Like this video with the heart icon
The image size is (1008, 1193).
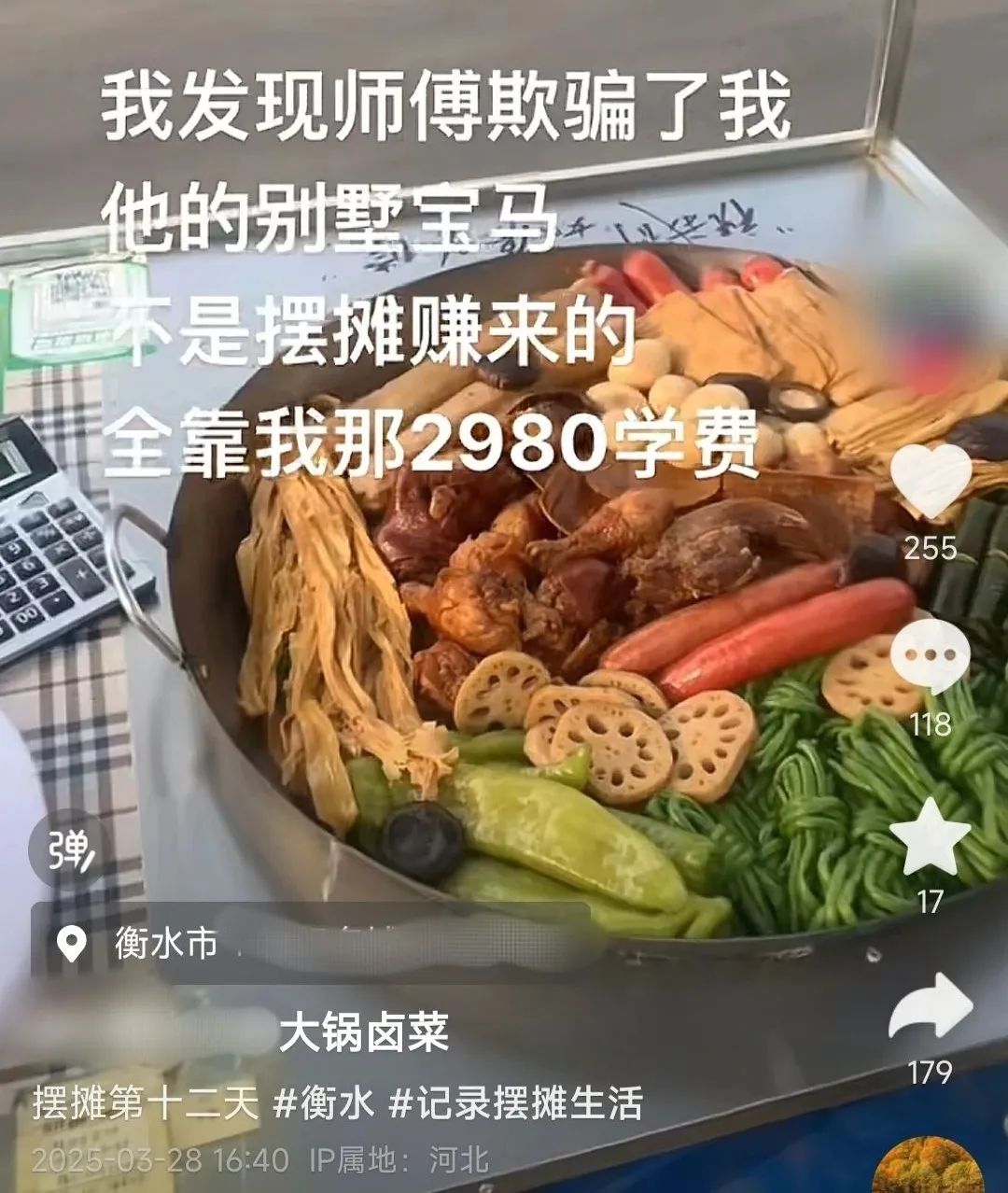pyautogui.click(x=930, y=480)
